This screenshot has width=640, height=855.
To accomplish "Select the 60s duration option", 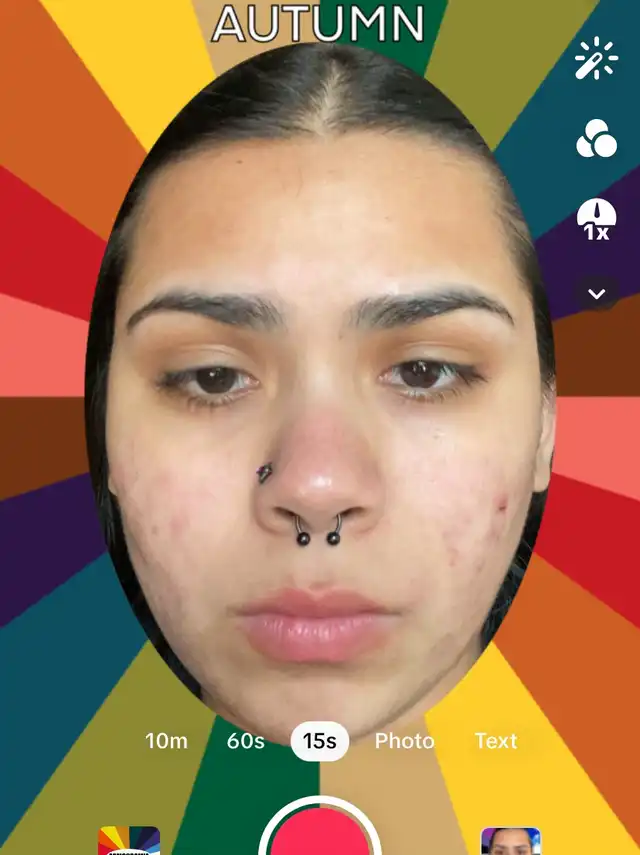I will (x=246, y=741).
